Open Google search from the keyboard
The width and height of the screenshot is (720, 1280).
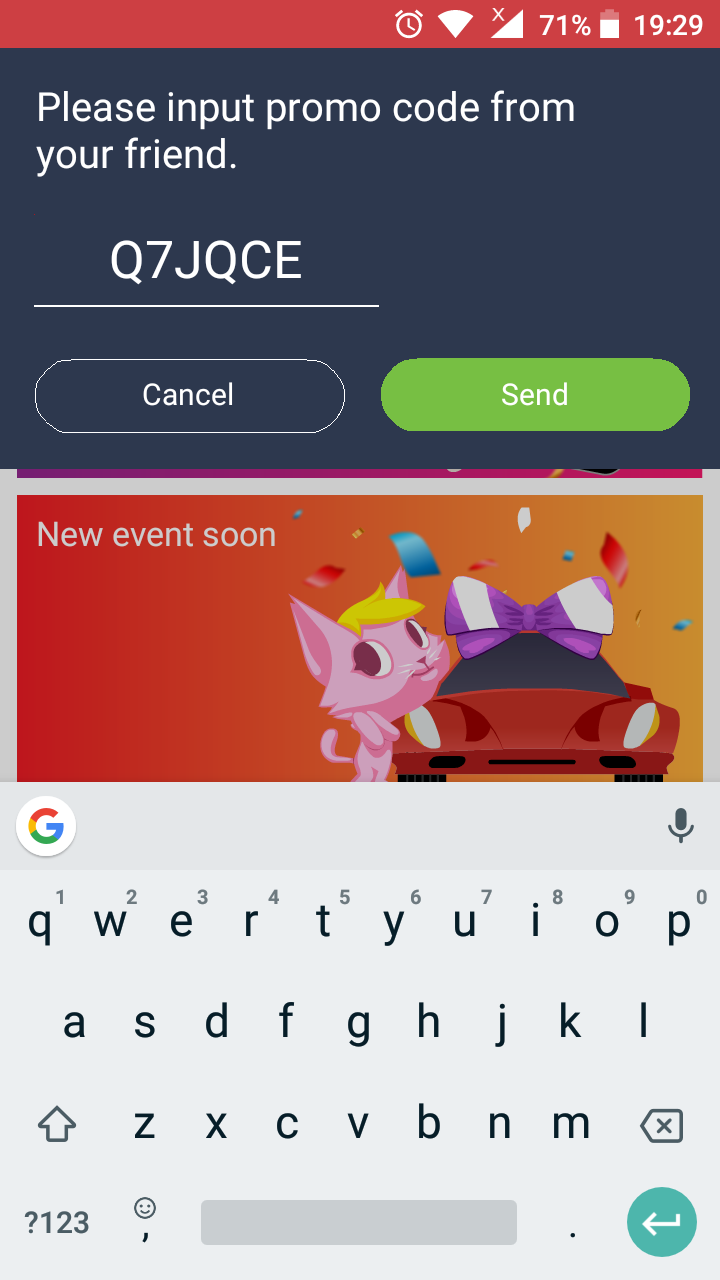click(x=46, y=826)
